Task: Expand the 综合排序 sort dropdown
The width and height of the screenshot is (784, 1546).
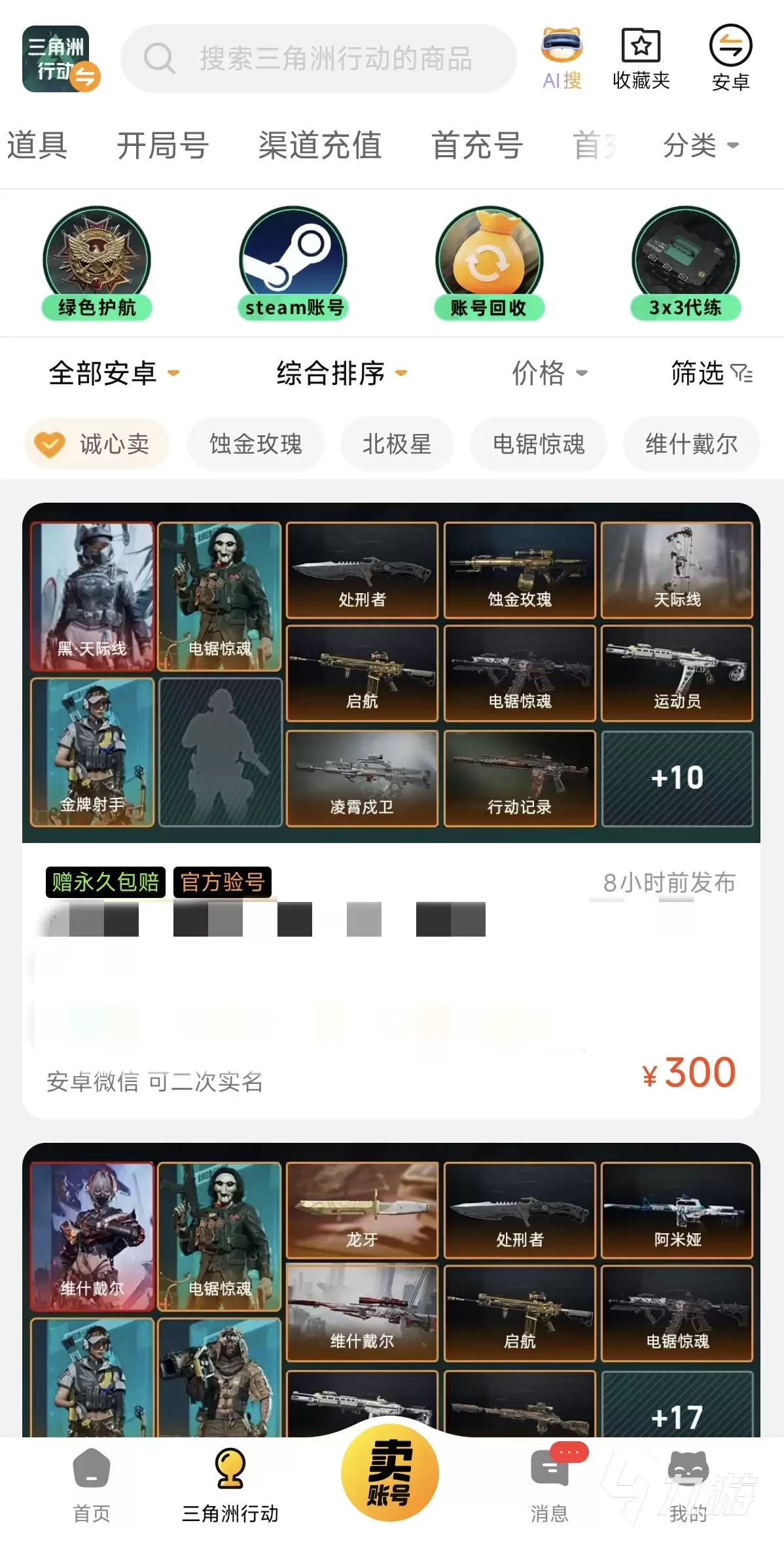Action: coord(342,374)
